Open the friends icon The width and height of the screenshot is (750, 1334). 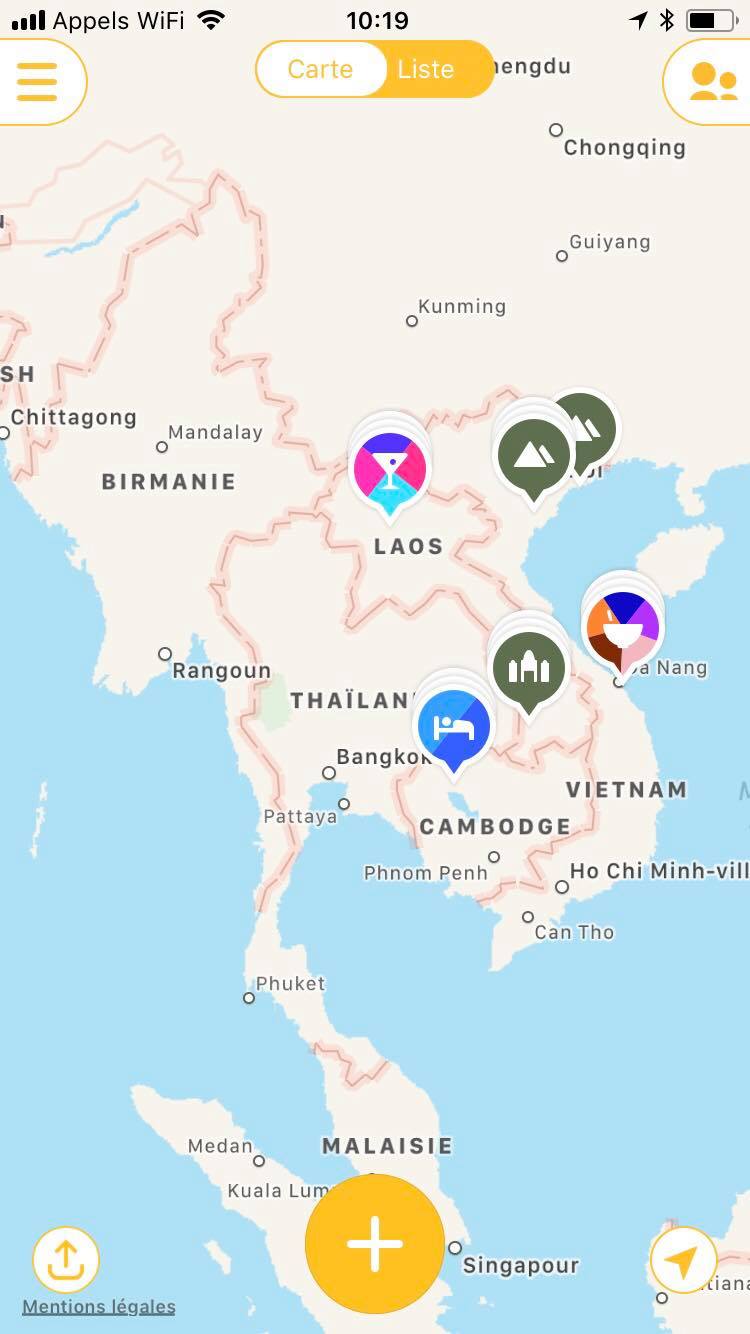713,81
